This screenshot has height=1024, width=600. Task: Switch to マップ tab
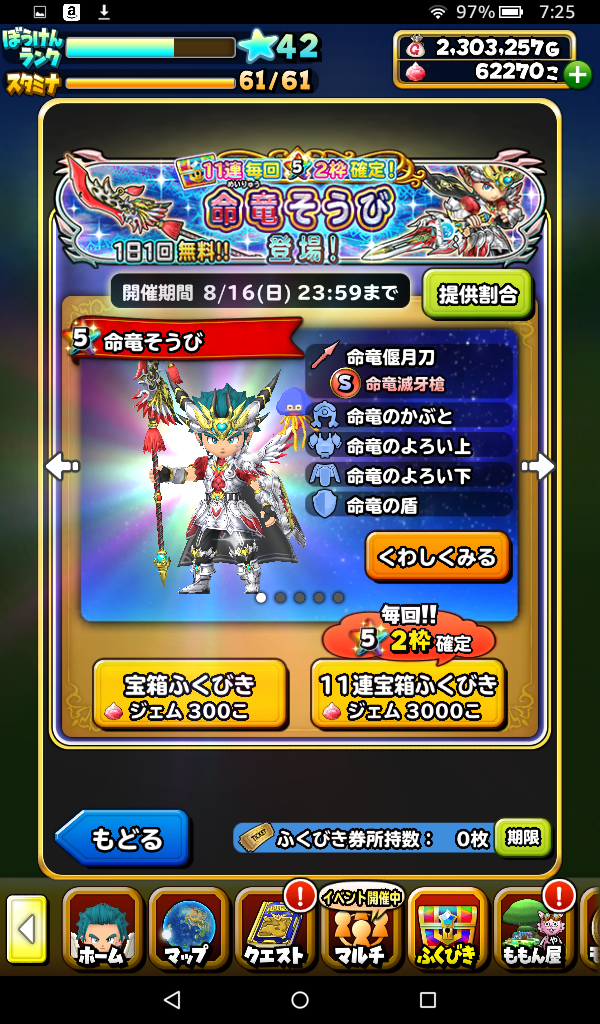[189, 929]
